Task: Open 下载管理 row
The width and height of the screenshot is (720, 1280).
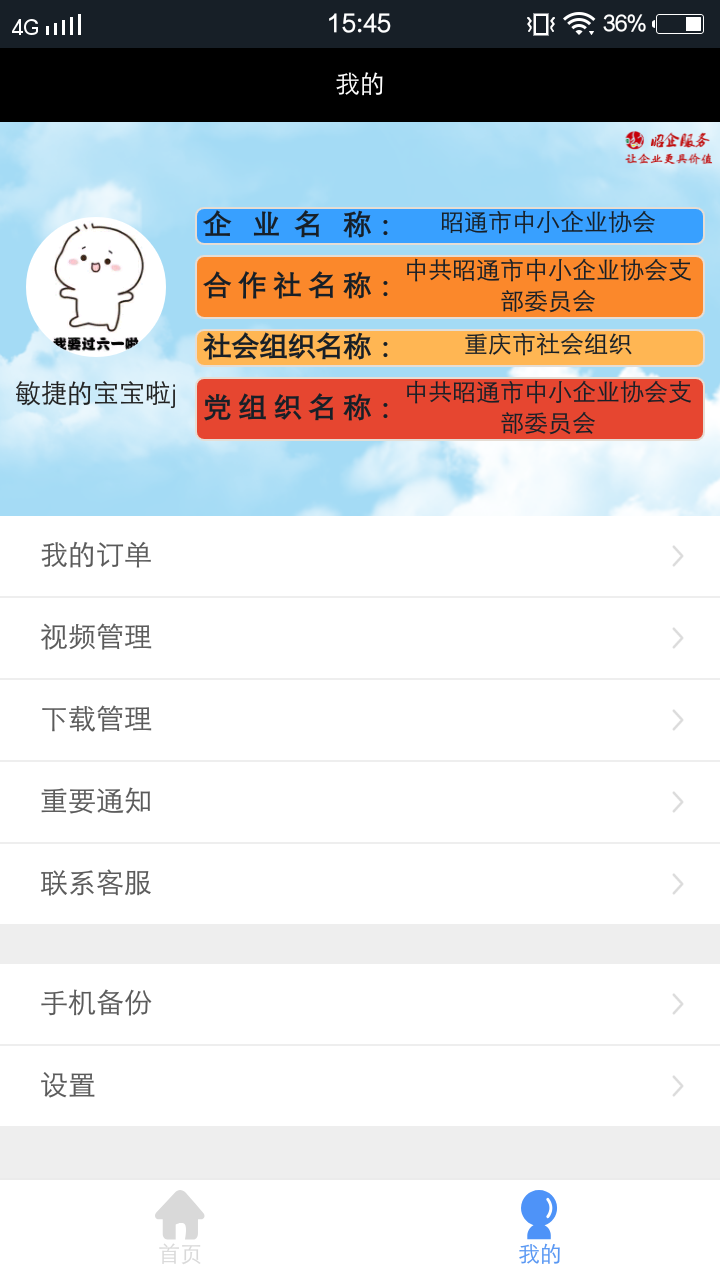Action: (x=360, y=720)
